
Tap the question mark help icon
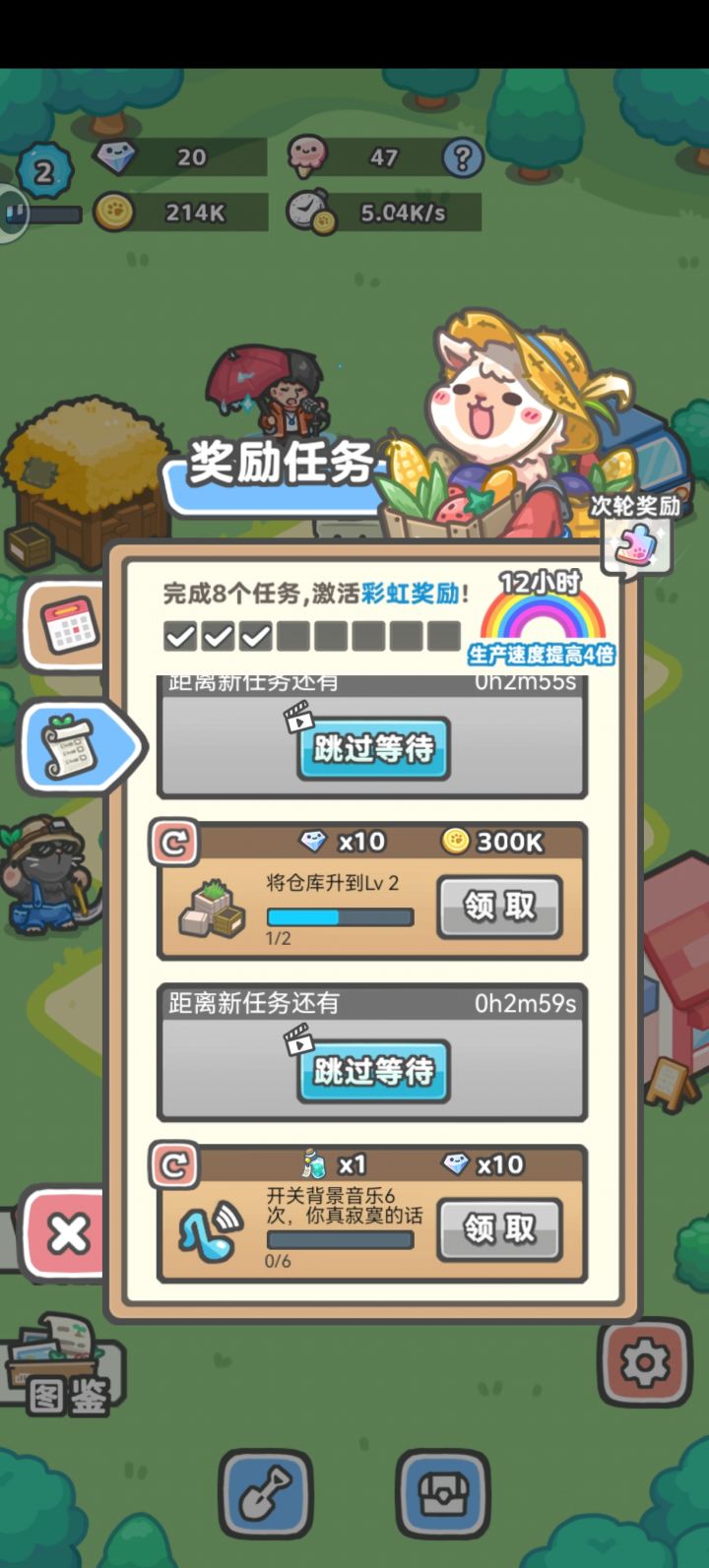point(462,157)
